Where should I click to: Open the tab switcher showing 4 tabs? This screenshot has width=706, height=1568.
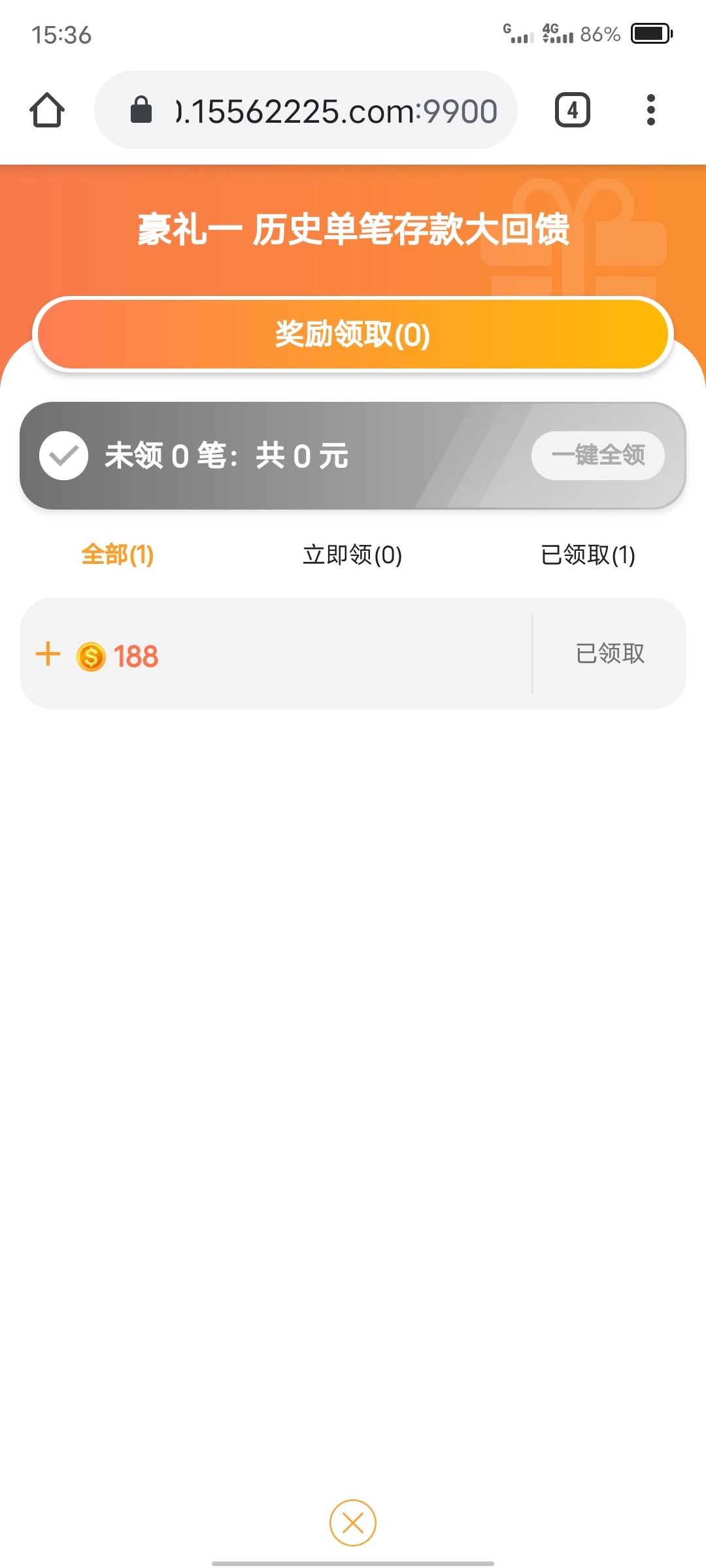[x=572, y=110]
